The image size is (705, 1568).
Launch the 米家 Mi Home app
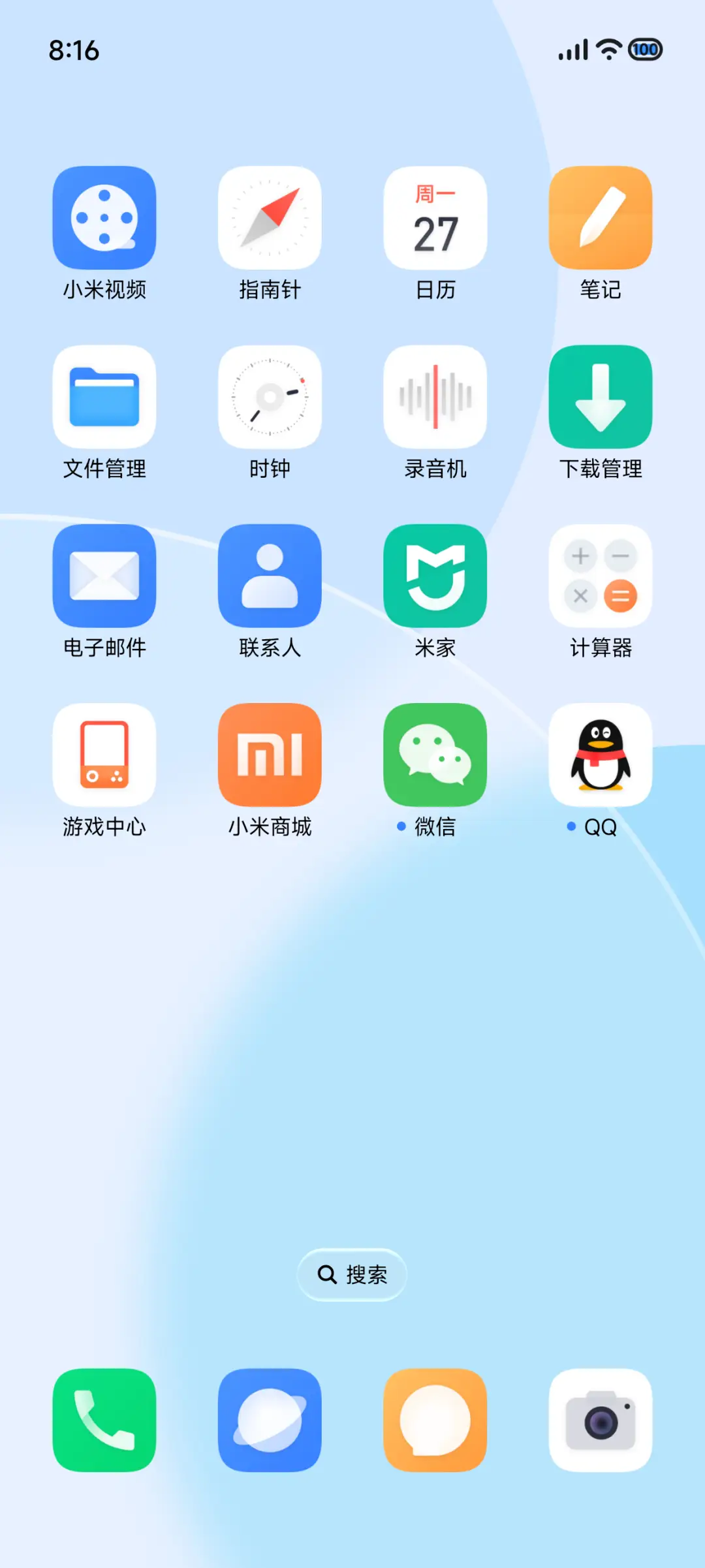435,574
